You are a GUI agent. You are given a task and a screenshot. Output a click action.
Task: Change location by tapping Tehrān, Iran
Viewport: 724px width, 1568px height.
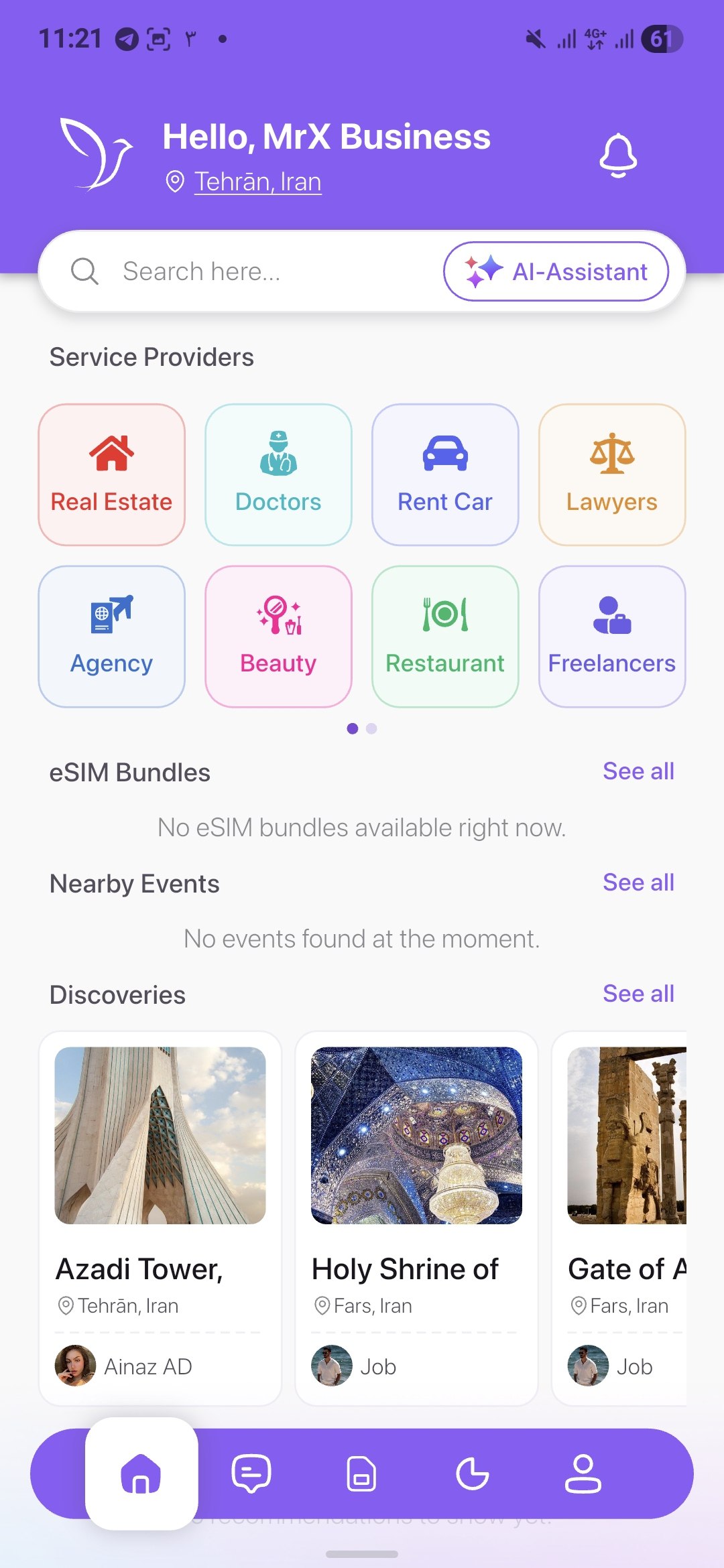[257, 180]
